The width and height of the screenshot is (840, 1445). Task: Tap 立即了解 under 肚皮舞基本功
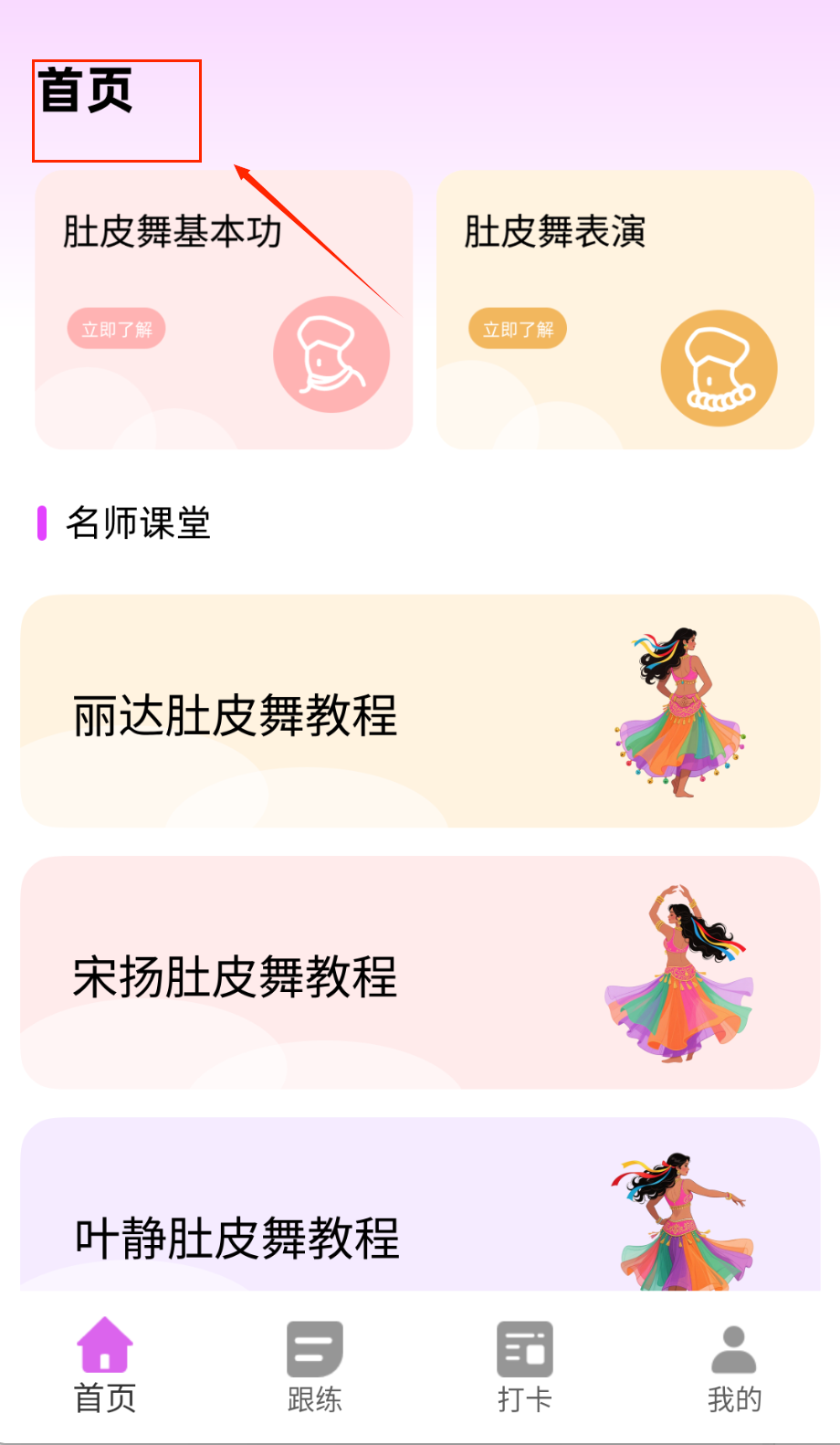coord(117,329)
